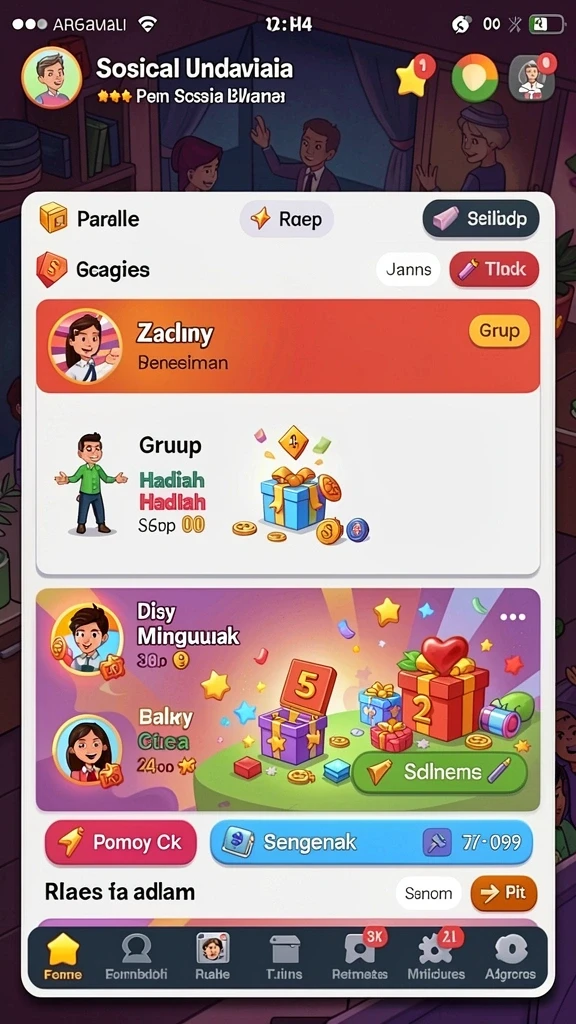
Task: Choose the Janns chip
Action: pos(409,269)
